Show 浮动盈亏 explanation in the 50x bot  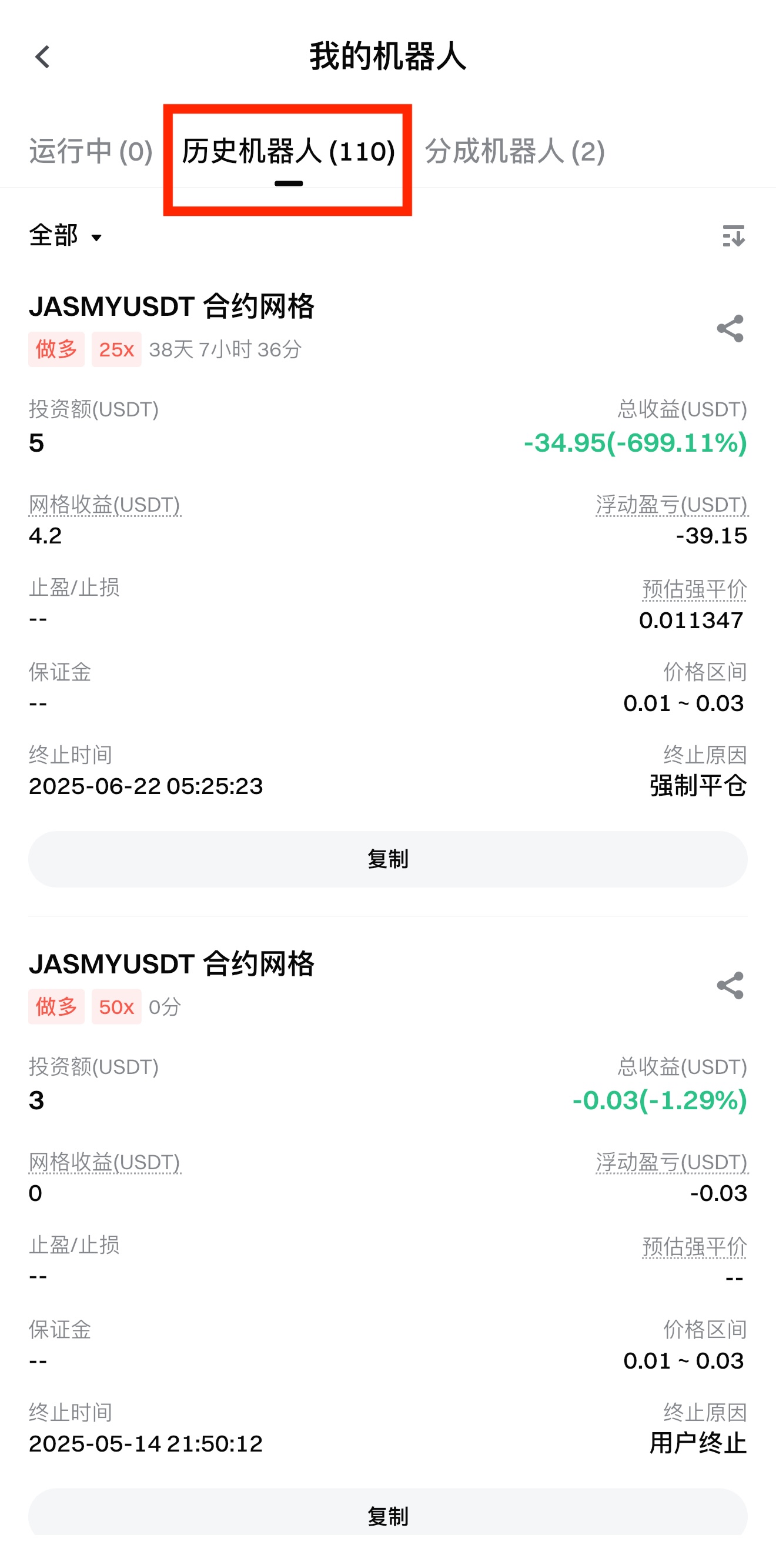(671, 1163)
